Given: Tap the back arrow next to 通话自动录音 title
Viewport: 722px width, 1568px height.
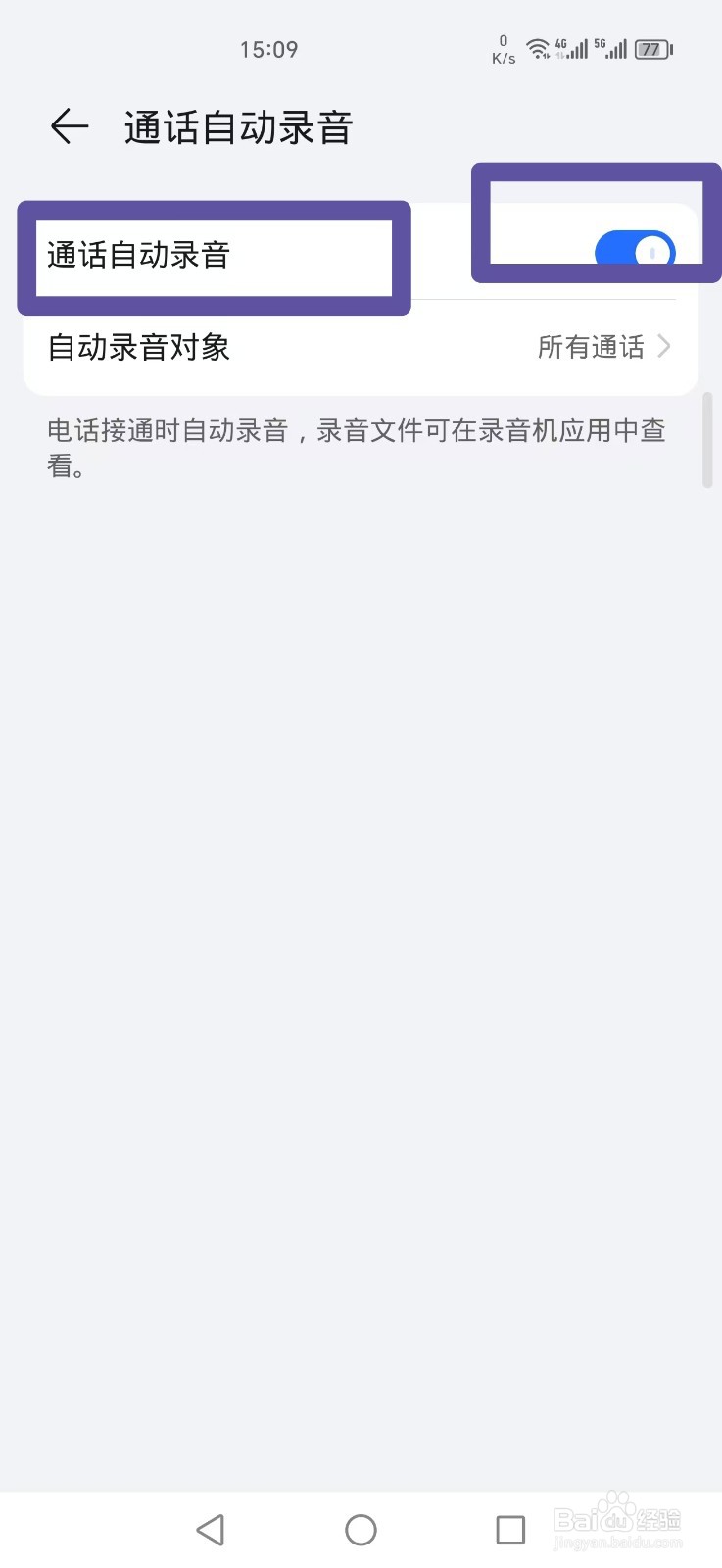Looking at the screenshot, I should click(68, 126).
